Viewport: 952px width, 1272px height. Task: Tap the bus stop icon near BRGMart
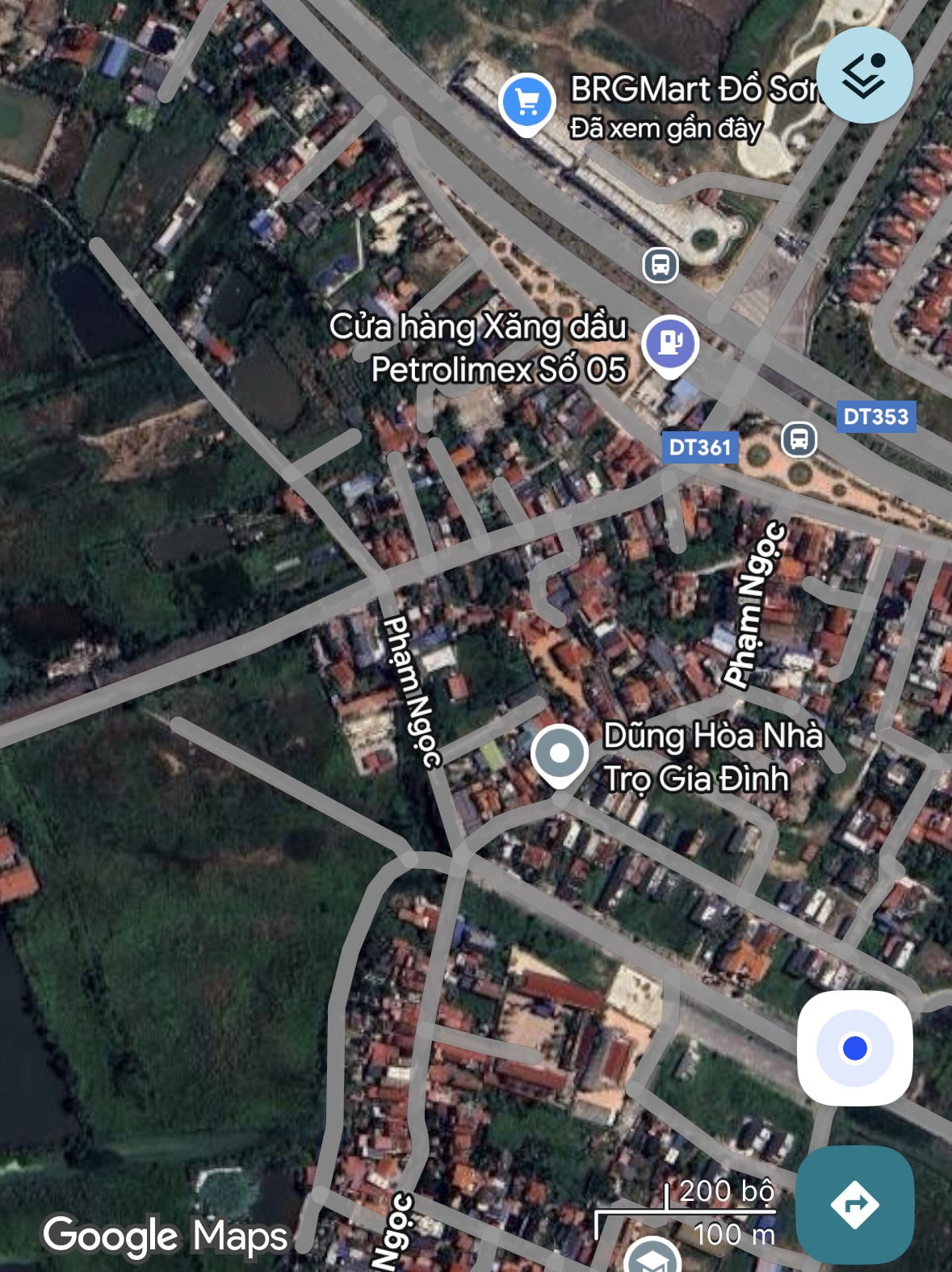tap(660, 265)
